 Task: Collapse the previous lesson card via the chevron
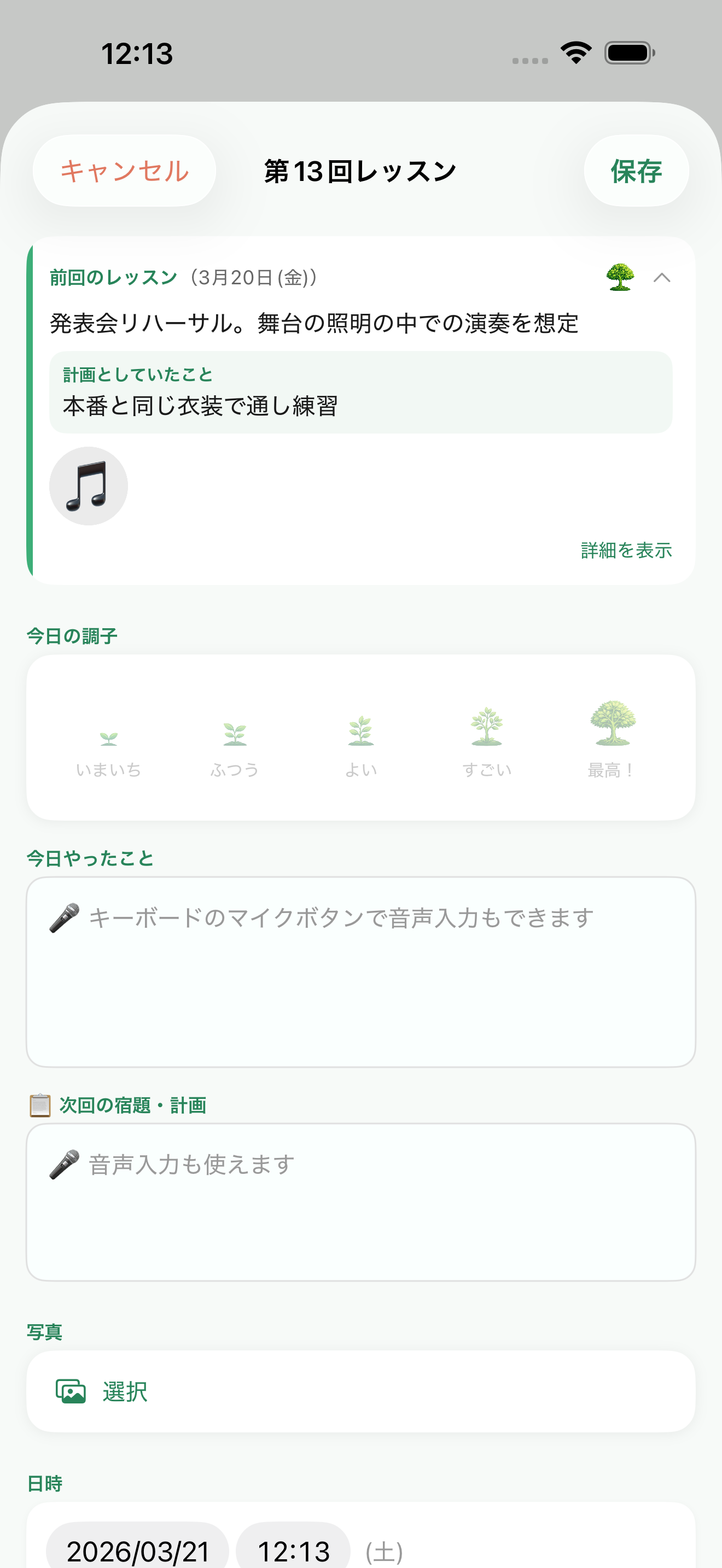(663, 279)
